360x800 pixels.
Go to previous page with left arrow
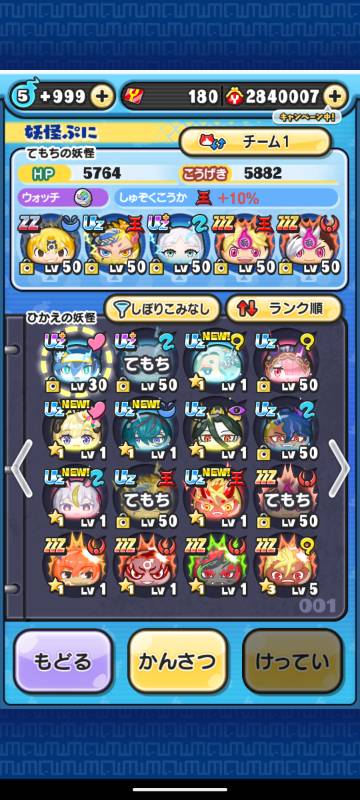click(x=21, y=468)
